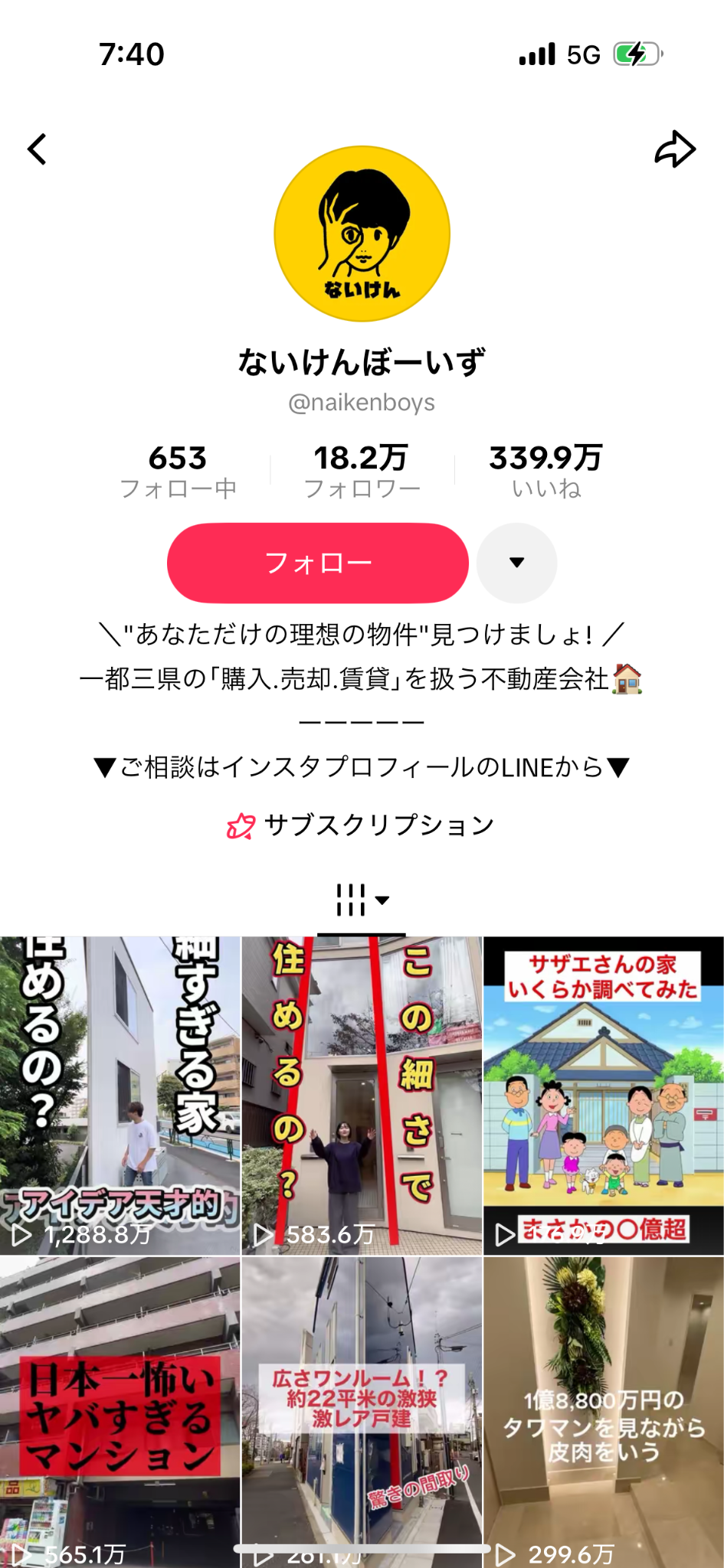Open the video grid sort tab
Screen dimensions: 724x1568
click(362, 900)
